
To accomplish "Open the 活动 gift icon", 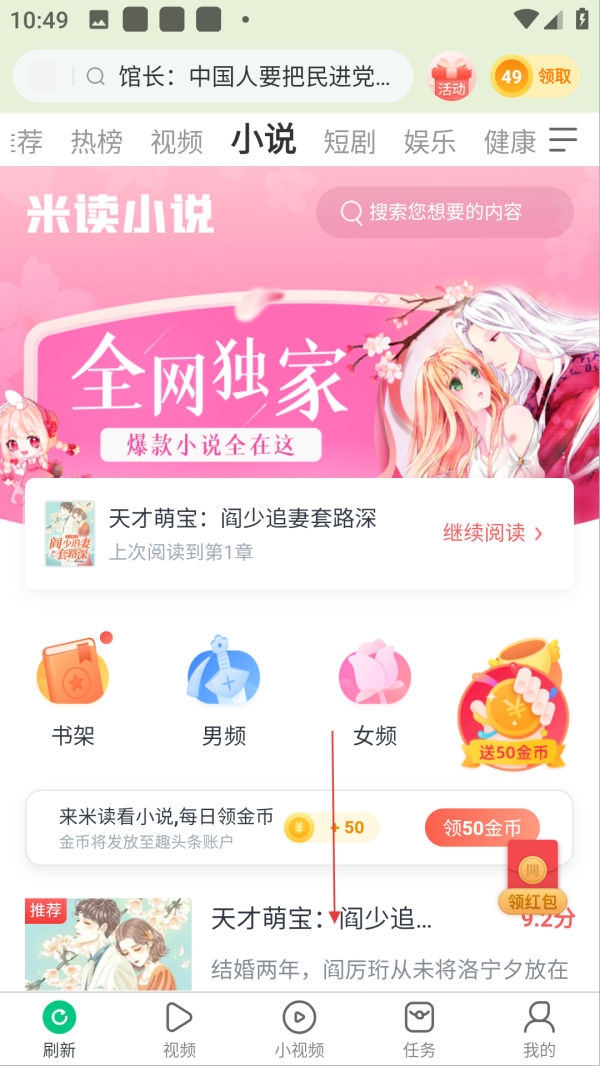I will [x=451, y=77].
